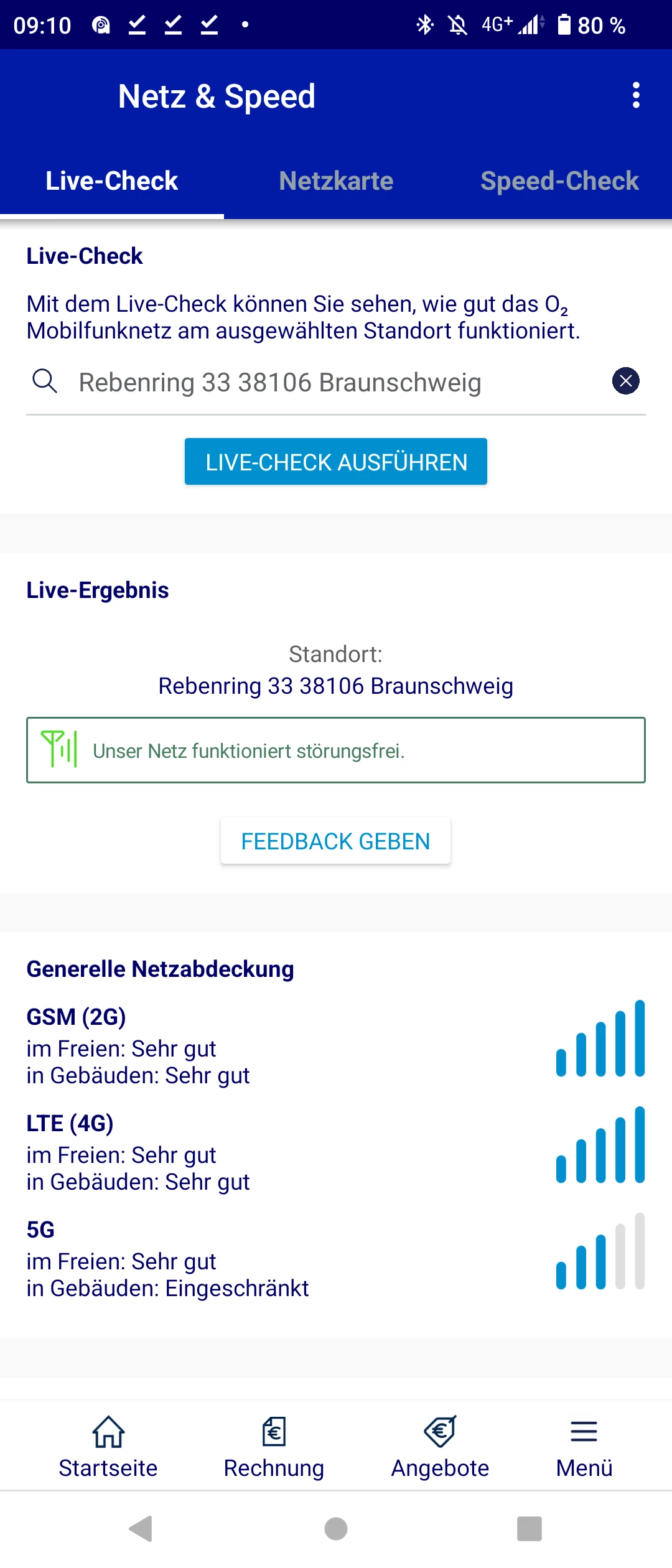Switch to the Netzkarte tab
The width and height of the screenshot is (672, 1568).
point(336,181)
